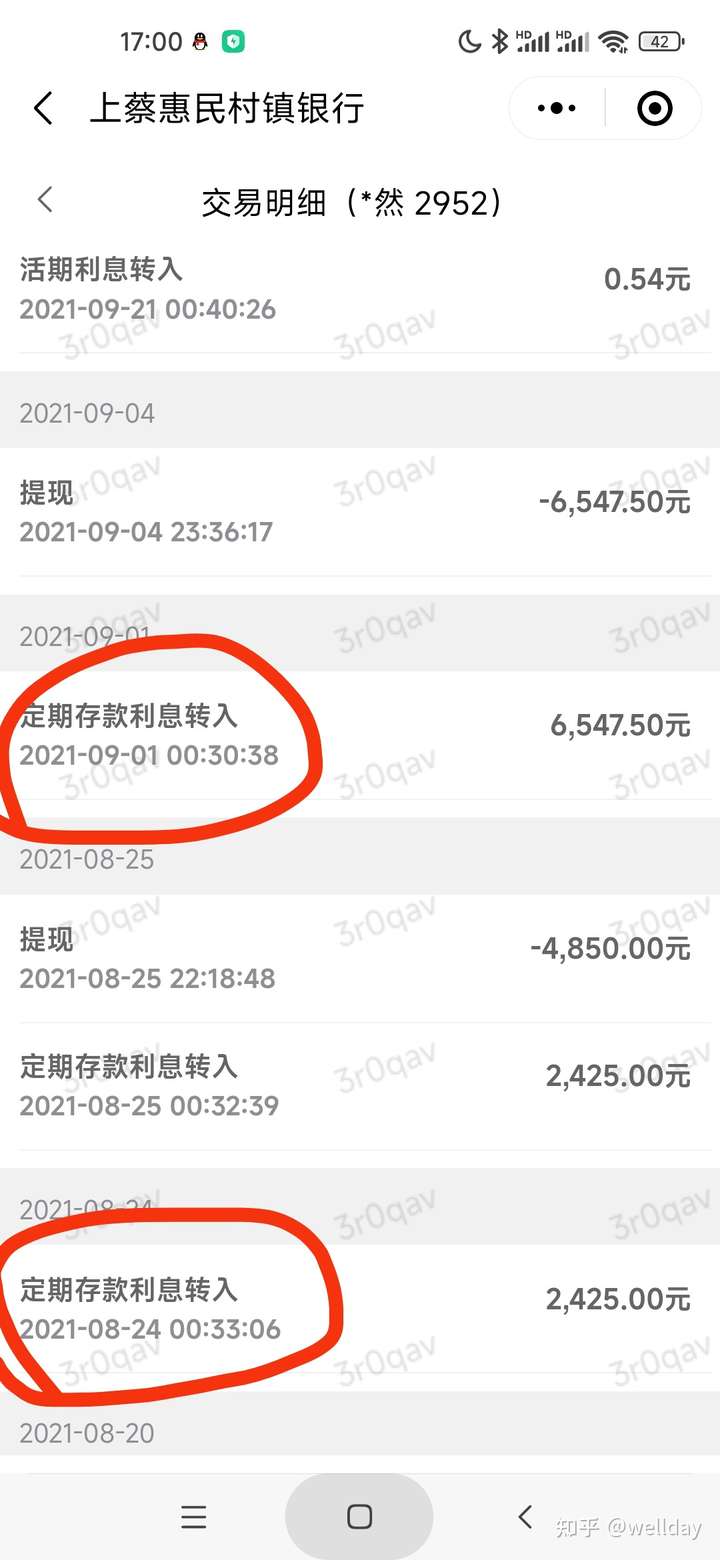Screen dimensions: 720x1560
Task: Tap the back arrow above 交易明细 title
Action: 44,200
